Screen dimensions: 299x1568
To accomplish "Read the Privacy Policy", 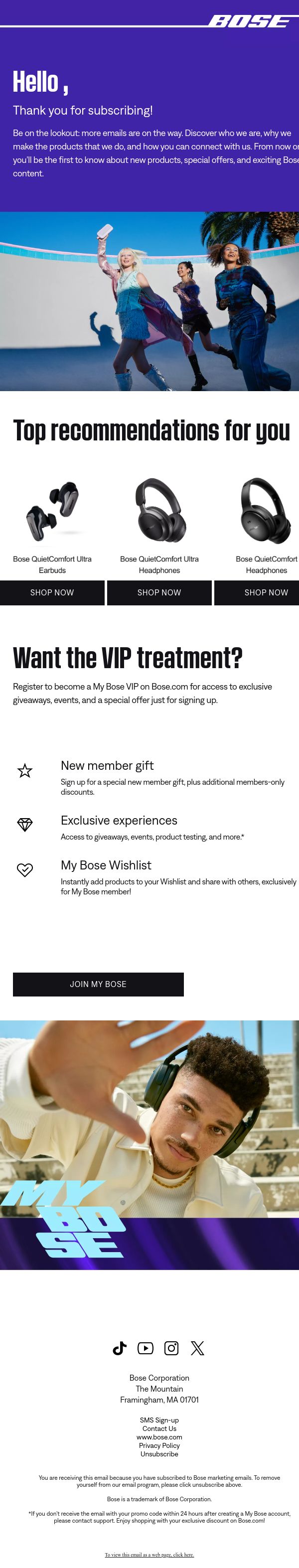I will pyautogui.click(x=159, y=1445).
